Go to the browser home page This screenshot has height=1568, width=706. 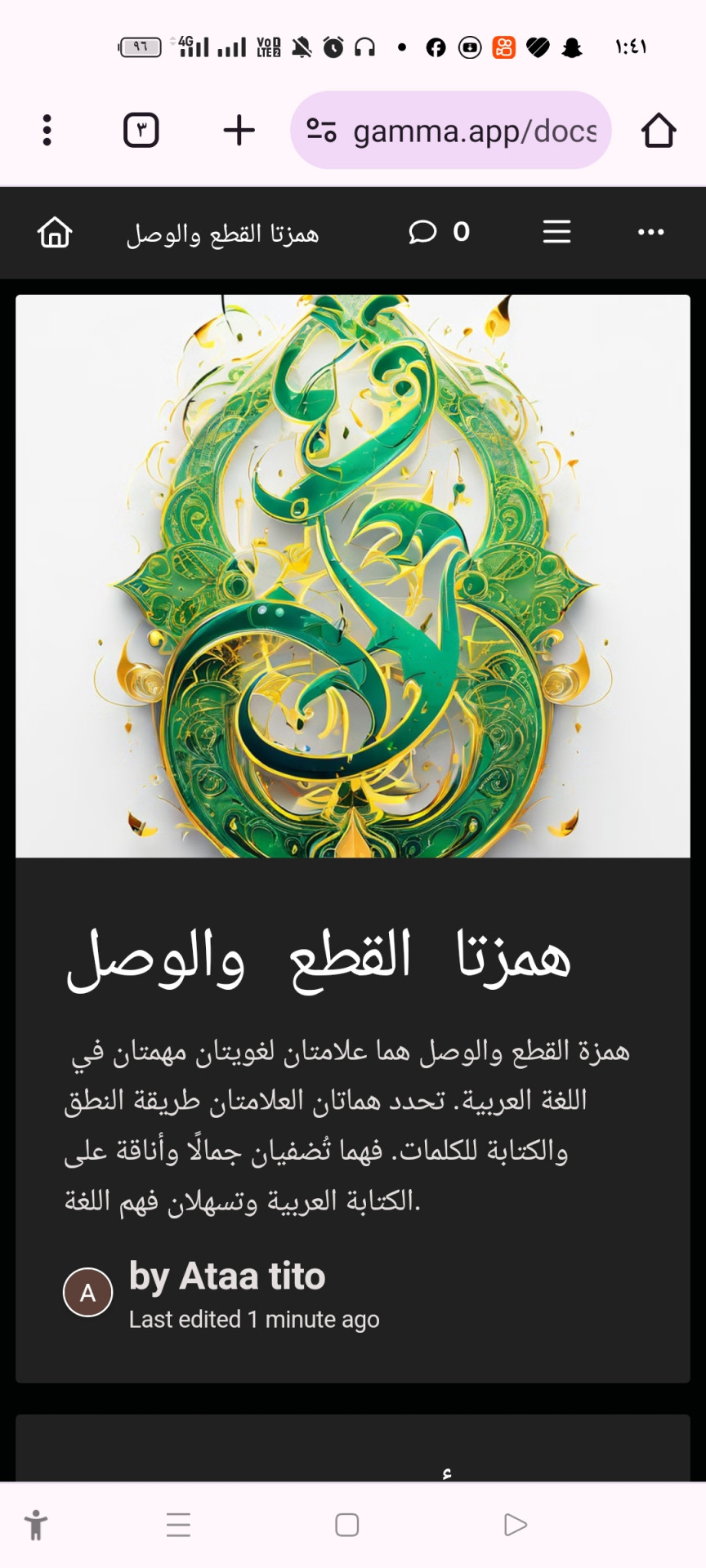(659, 131)
